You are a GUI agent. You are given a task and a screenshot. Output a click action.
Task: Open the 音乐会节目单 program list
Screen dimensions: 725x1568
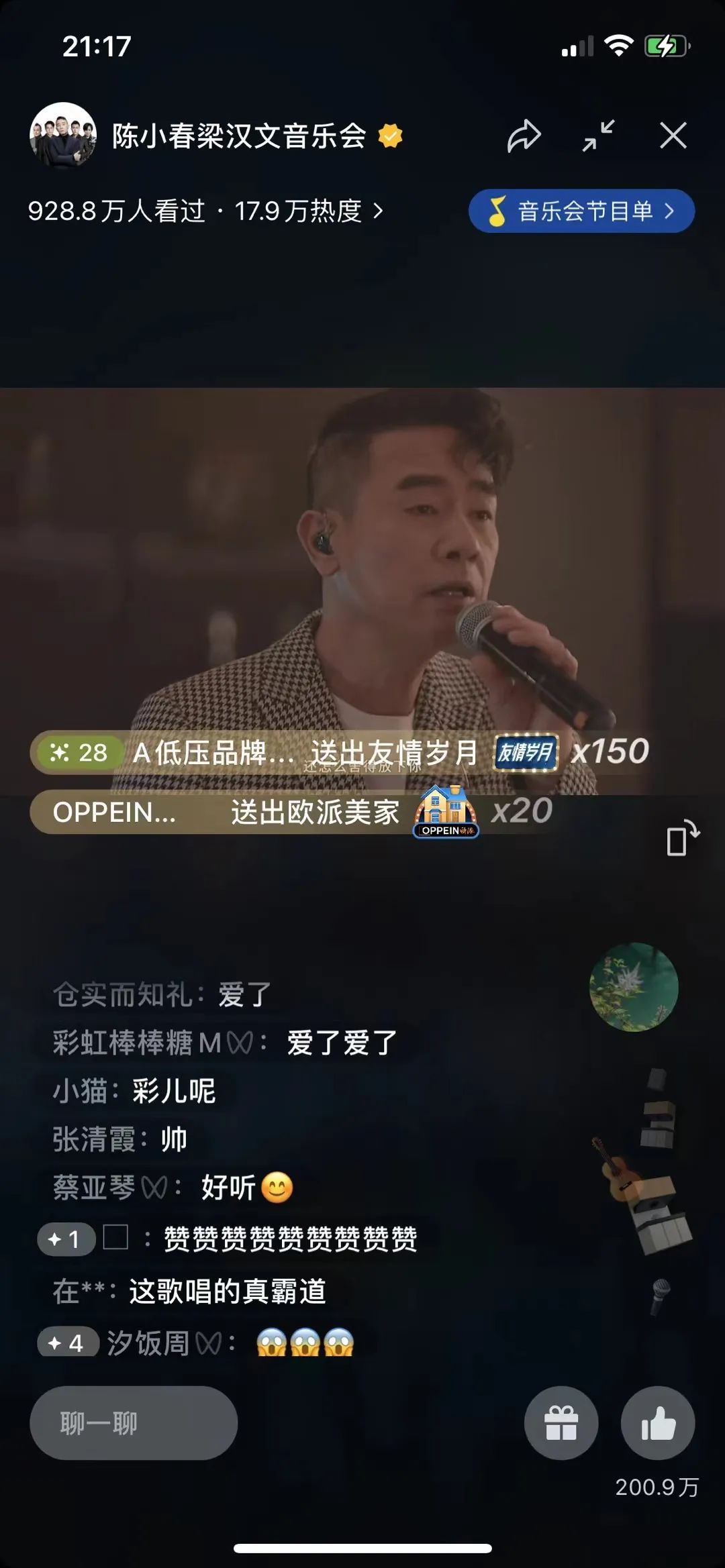click(x=581, y=211)
